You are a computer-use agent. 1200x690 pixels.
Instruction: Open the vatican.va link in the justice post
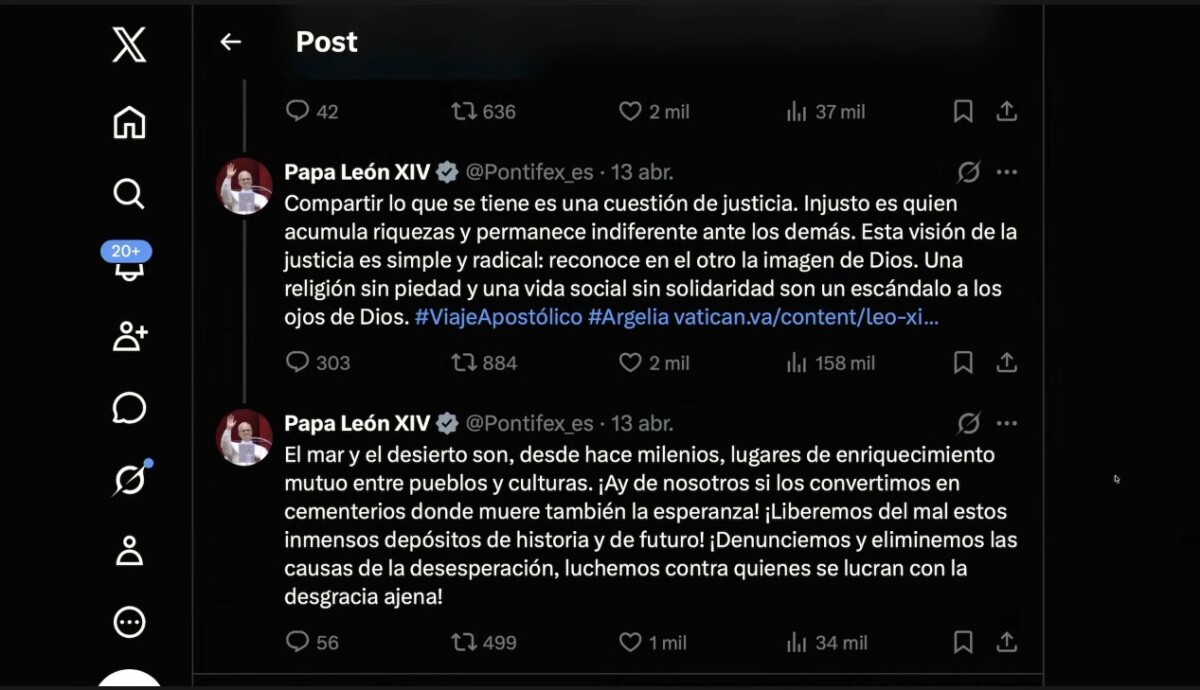coord(806,318)
